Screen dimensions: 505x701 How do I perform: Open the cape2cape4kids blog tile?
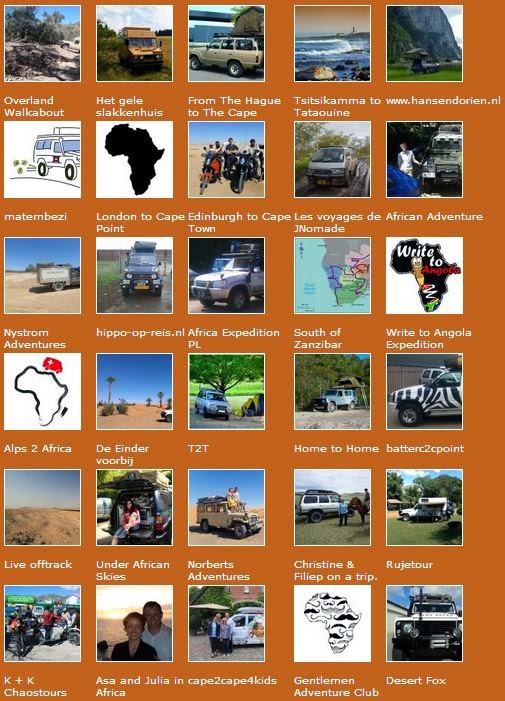[x=227, y=624]
